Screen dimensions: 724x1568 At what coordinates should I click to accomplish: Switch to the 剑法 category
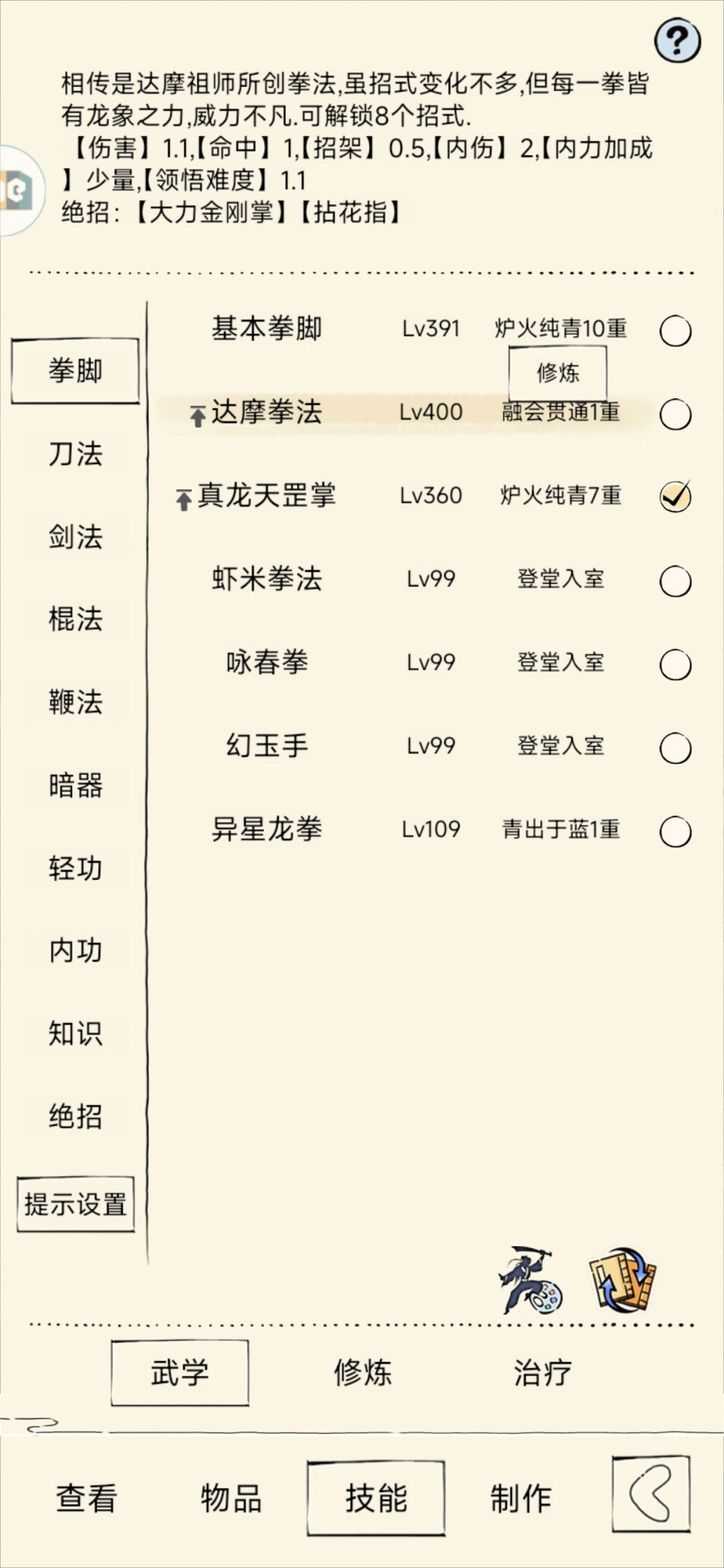(x=75, y=537)
